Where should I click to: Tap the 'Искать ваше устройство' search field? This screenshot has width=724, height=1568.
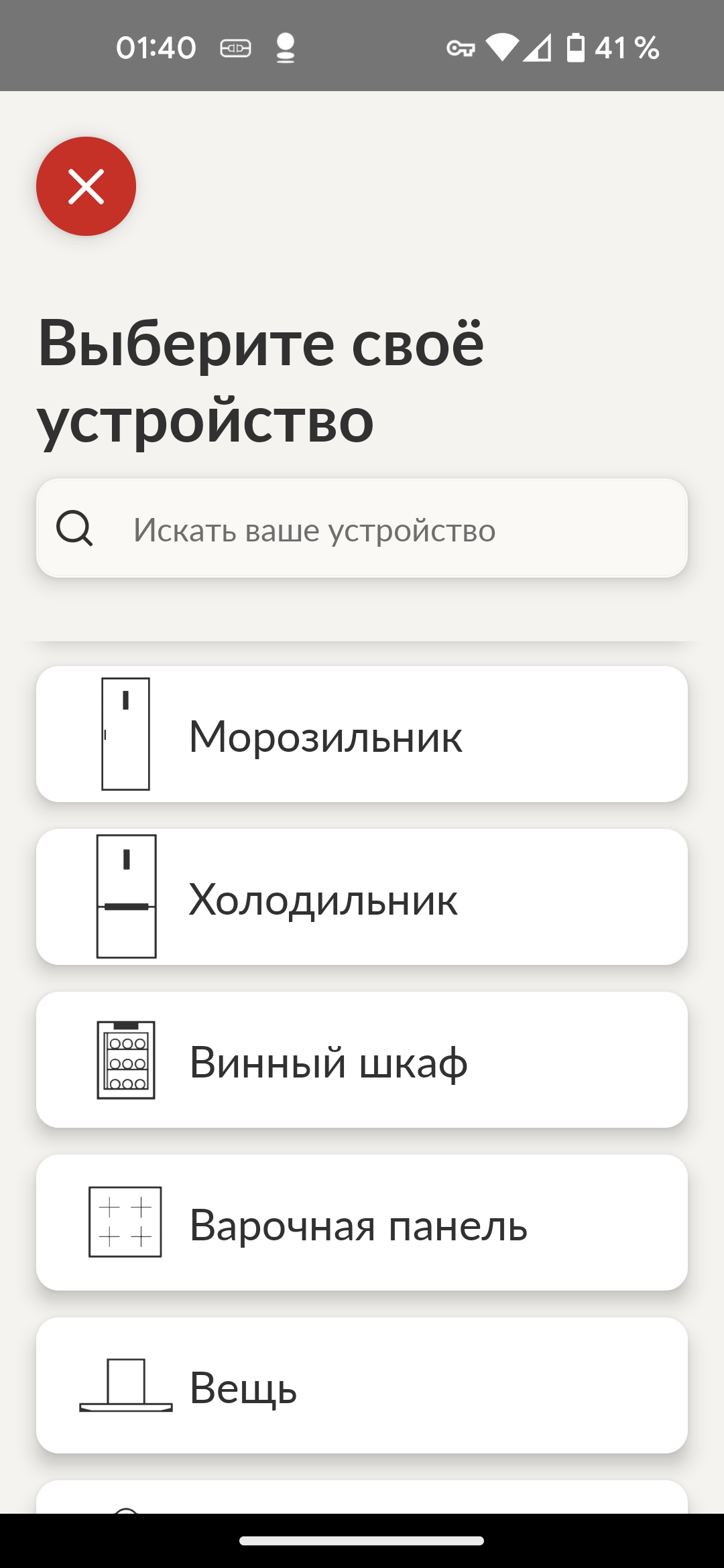[x=362, y=529]
